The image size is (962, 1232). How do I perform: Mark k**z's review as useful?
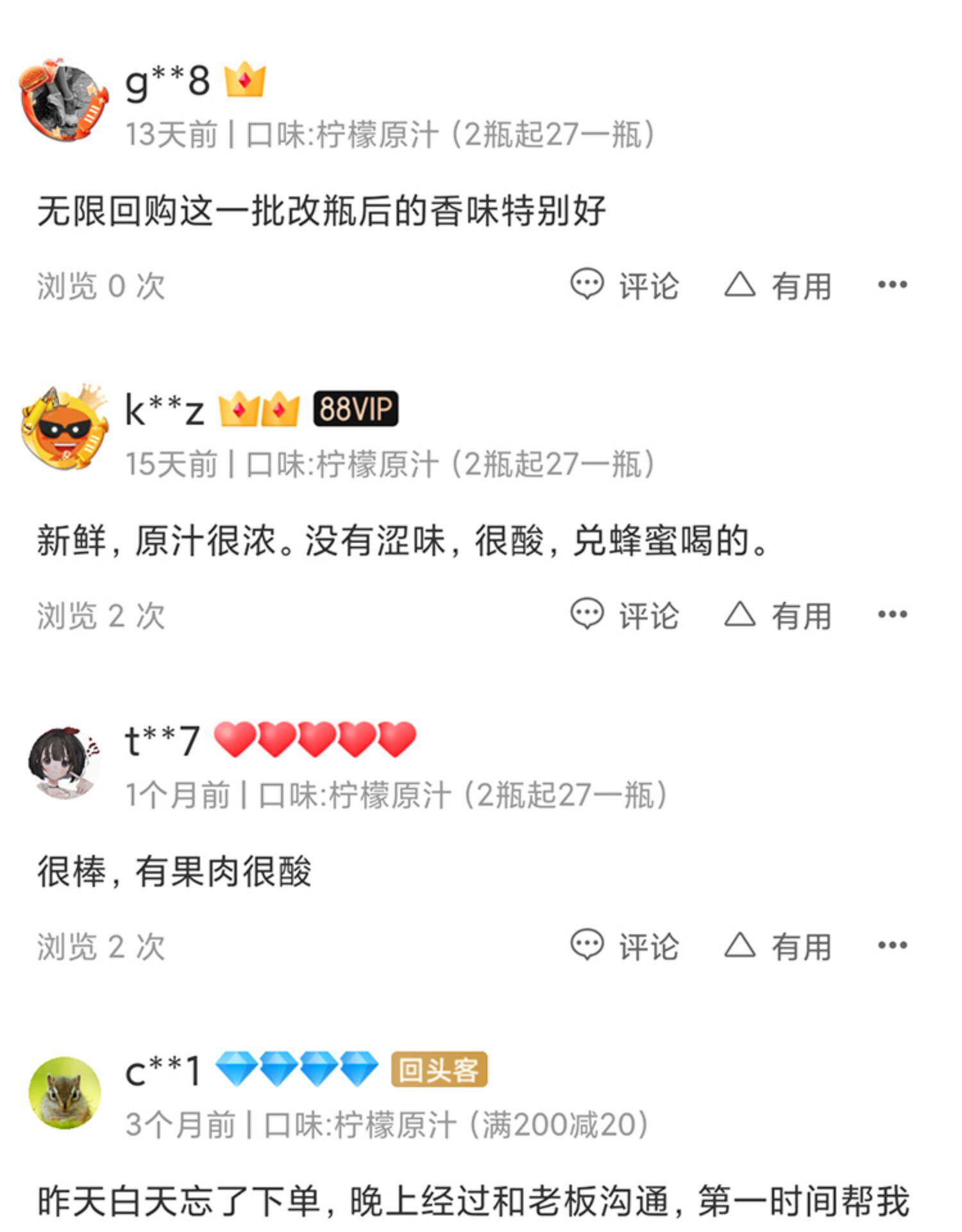tap(777, 615)
